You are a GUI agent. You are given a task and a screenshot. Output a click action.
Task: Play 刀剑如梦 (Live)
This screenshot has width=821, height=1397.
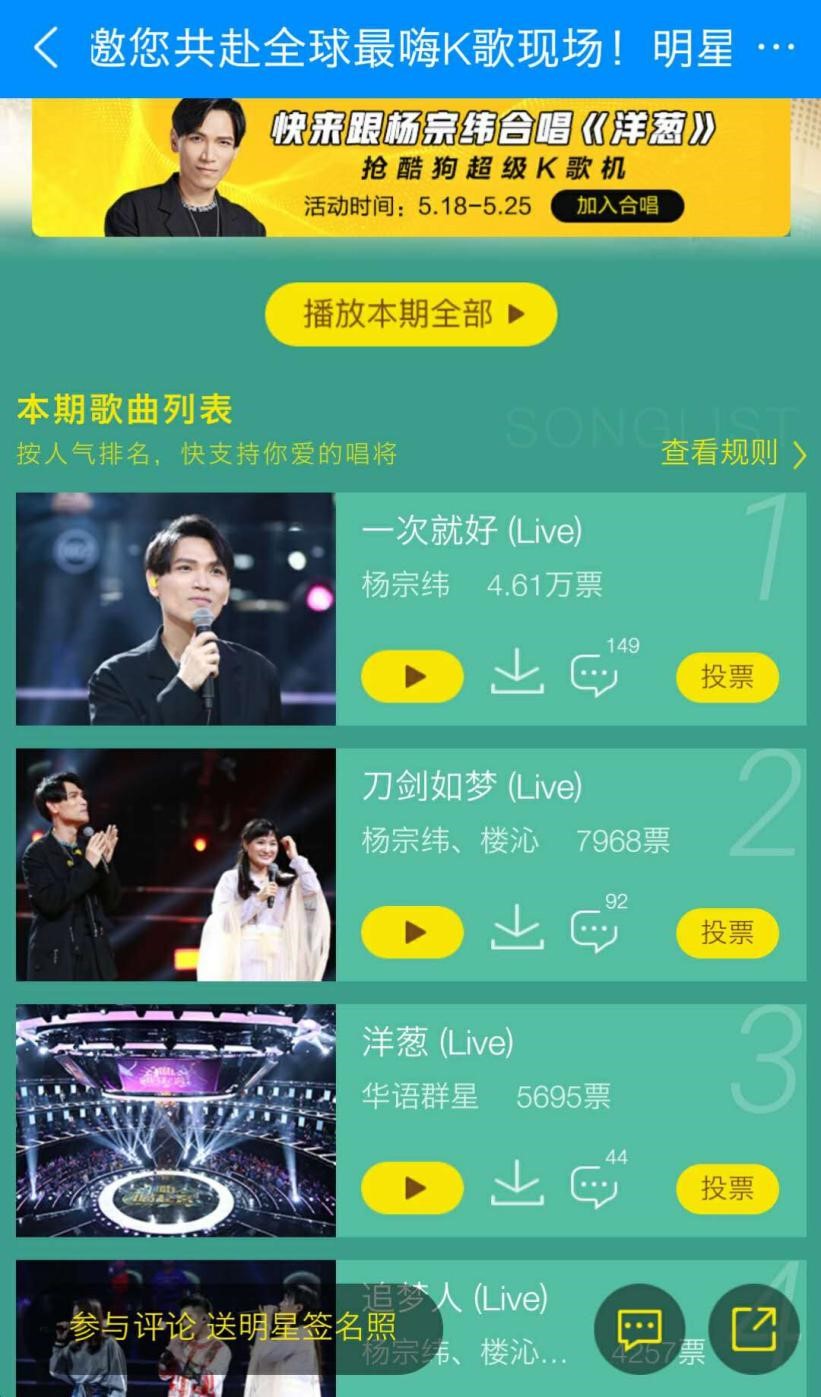(412, 932)
